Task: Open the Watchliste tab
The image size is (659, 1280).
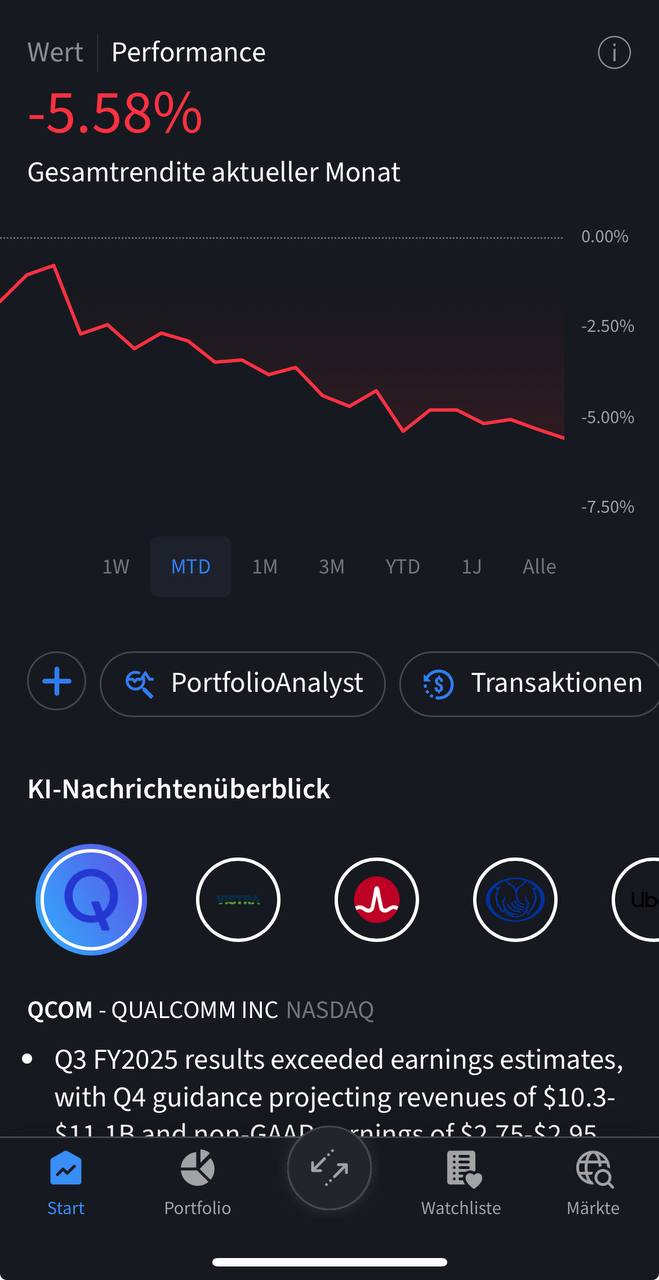Action: point(461,1184)
